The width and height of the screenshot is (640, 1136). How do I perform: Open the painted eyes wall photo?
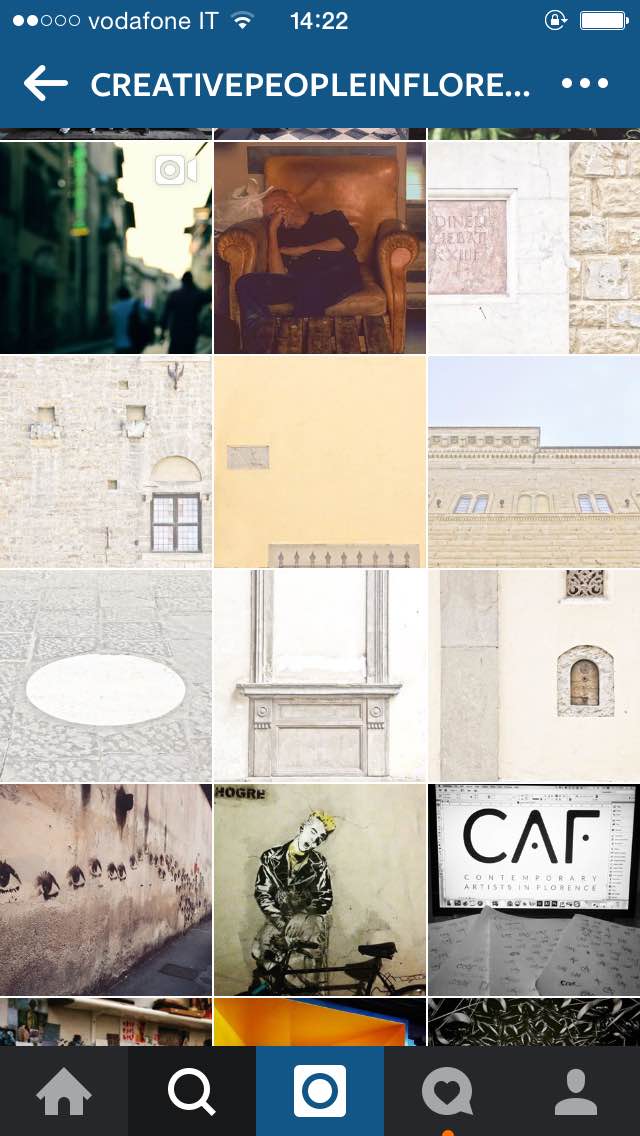(105, 890)
